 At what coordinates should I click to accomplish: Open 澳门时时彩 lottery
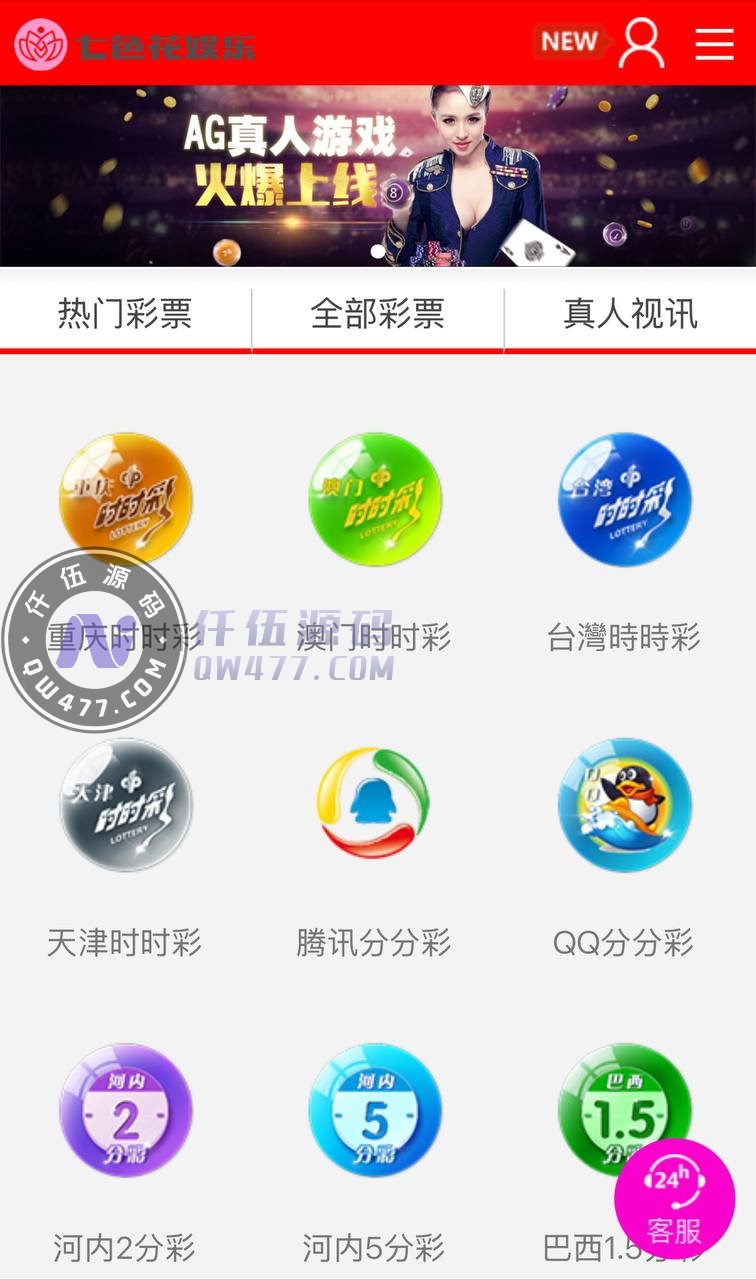pyautogui.click(x=374, y=500)
